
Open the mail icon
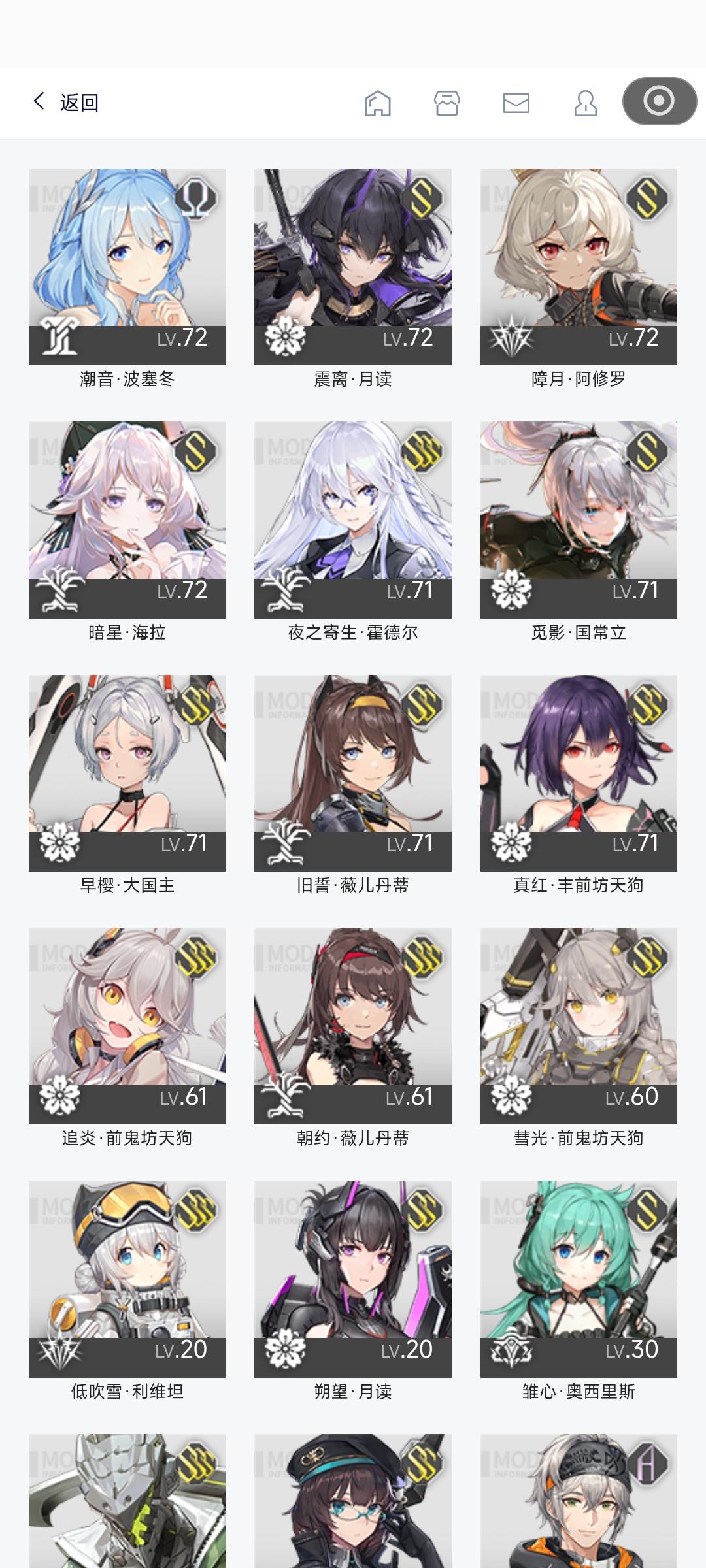516,103
